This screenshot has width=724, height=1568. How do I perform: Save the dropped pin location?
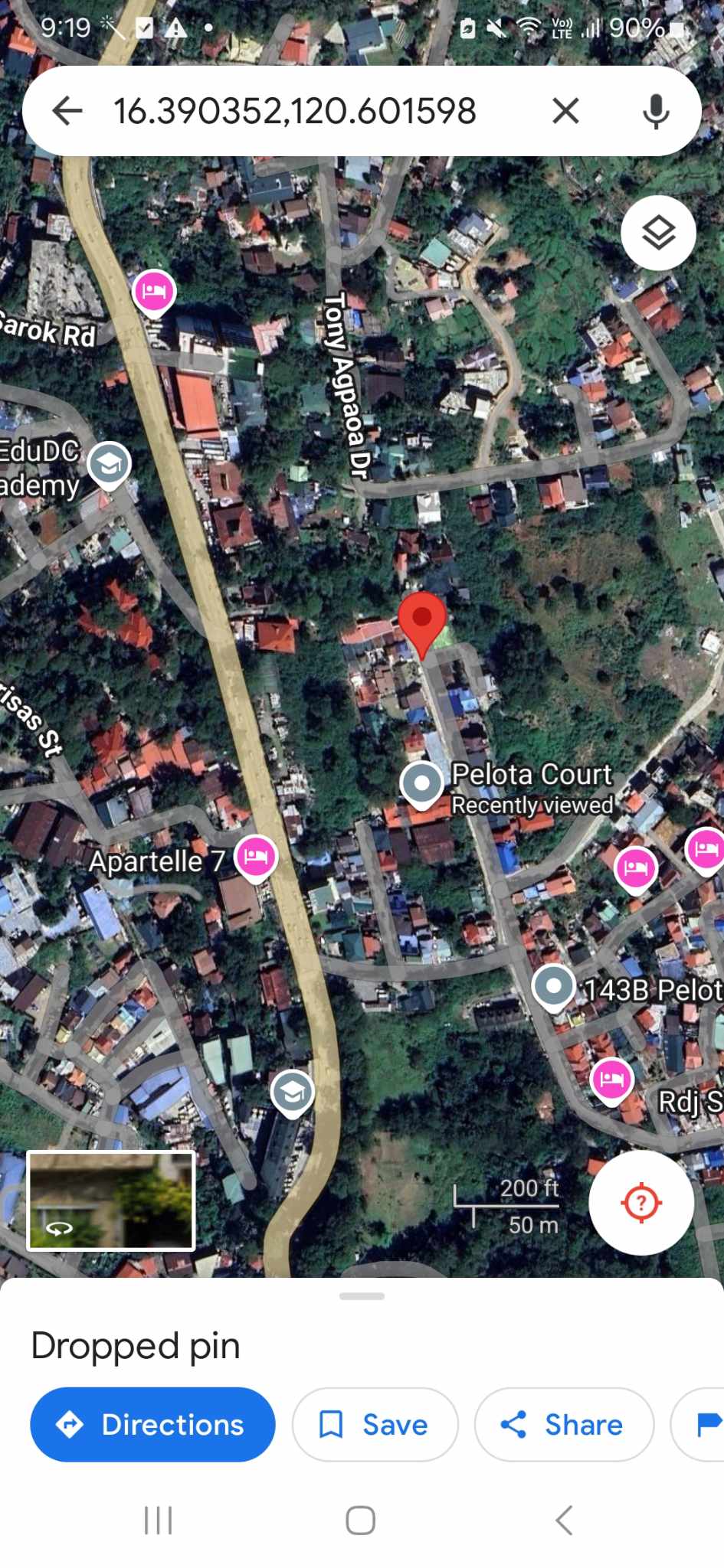(x=375, y=1425)
